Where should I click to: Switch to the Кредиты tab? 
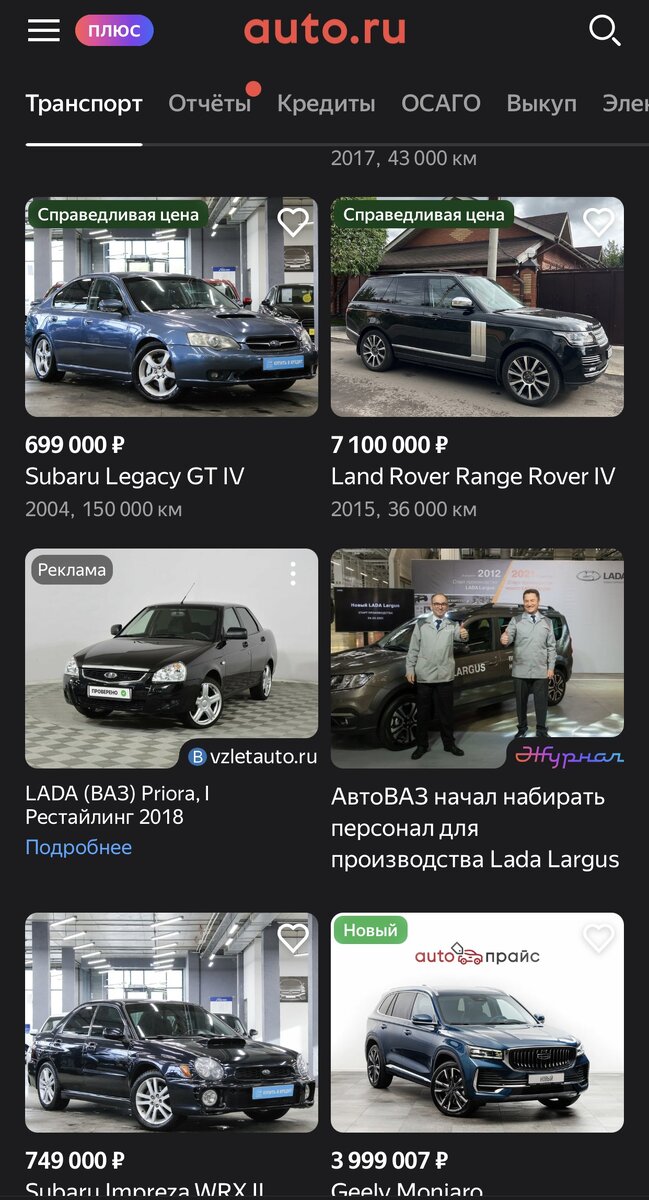[x=326, y=103]
